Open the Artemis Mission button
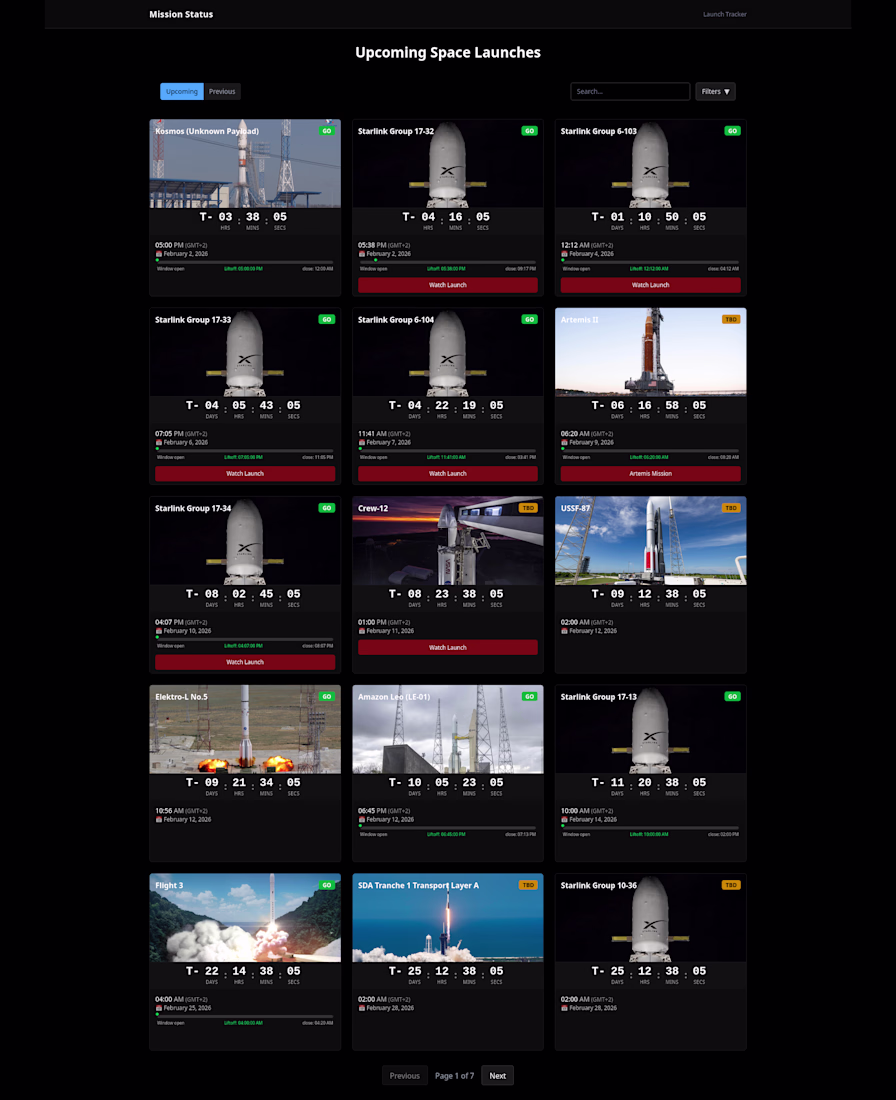896x1100 pixels. click(x=650, y=473)
